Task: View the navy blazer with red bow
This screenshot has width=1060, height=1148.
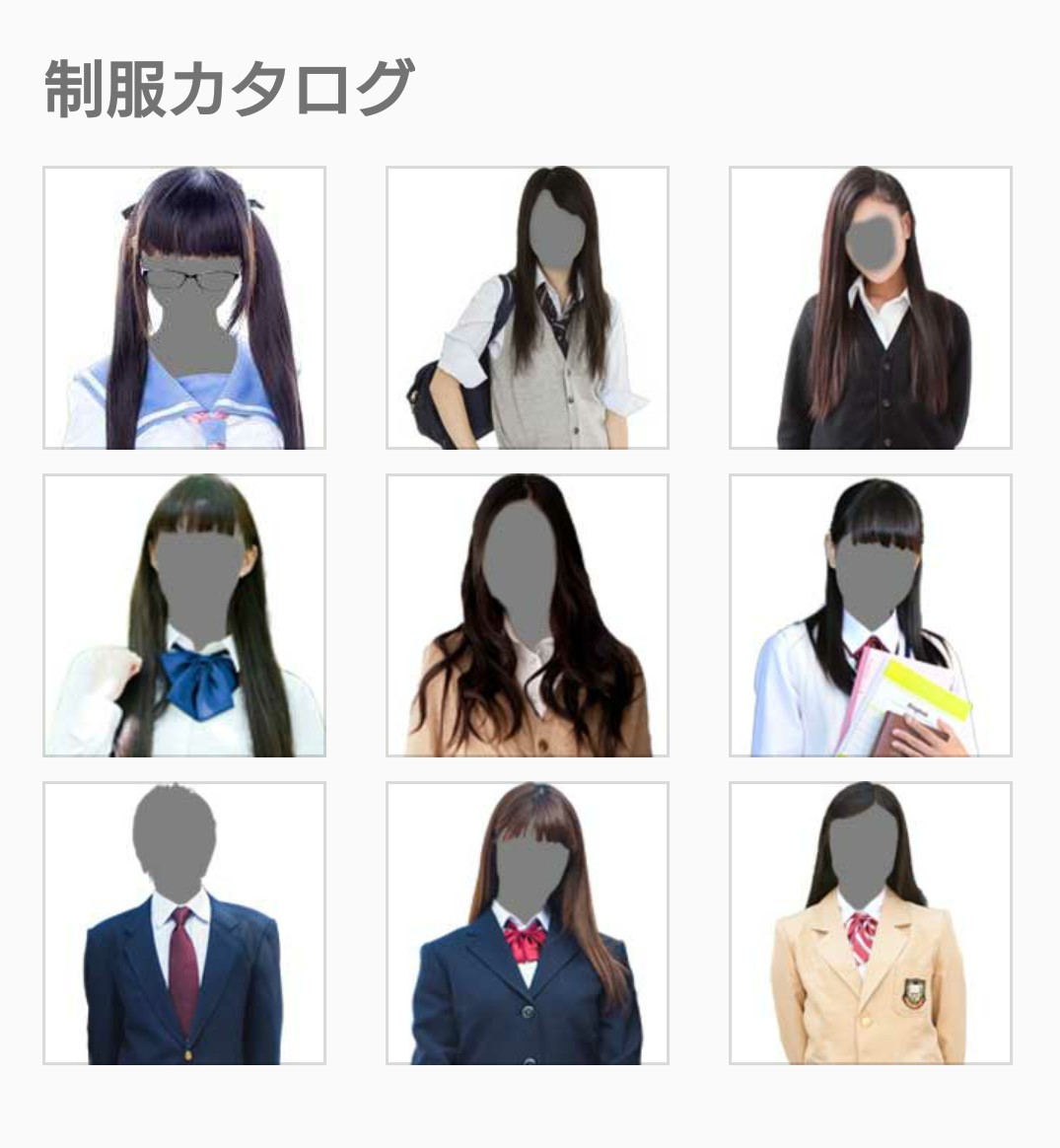Action: pos(528,923)
